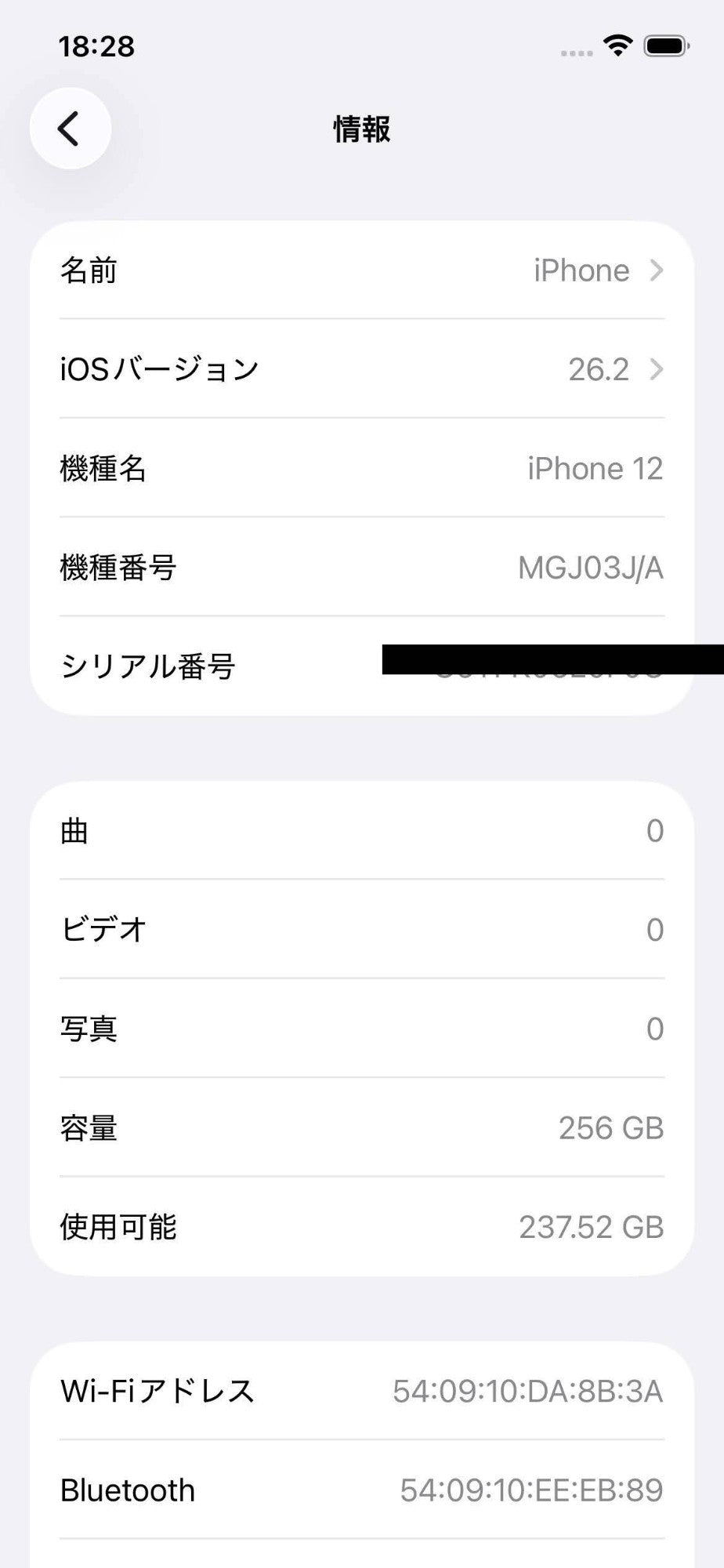This screenshot has width=724, height=1568.
Task: Tap the 情報 header title
Action: tap(362, 129)
